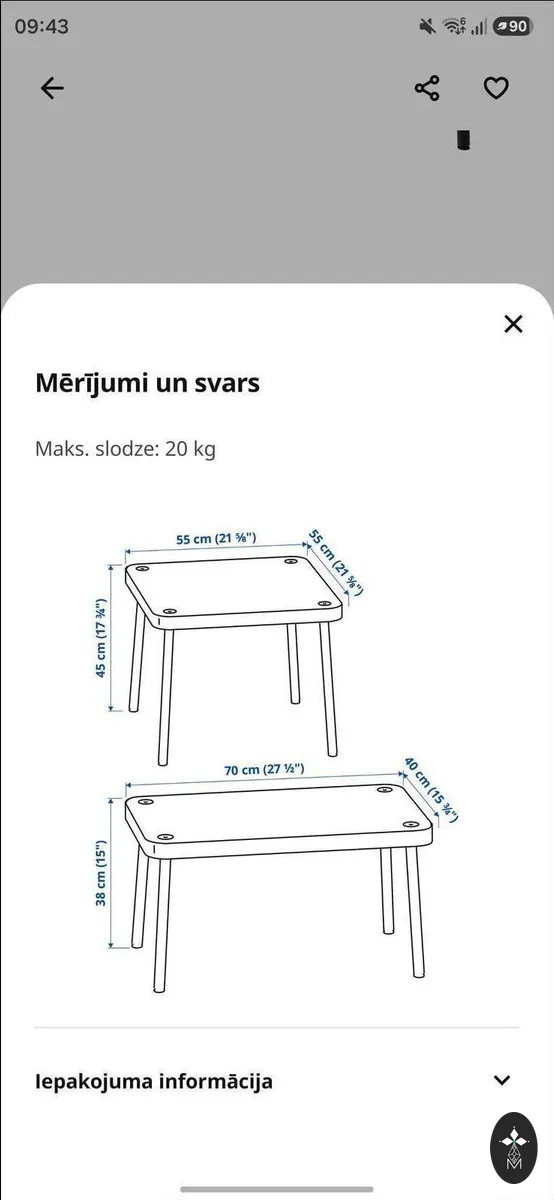Viewport: 554px width, 1200px height.
Task: Share this product
Action: [427, 88]
